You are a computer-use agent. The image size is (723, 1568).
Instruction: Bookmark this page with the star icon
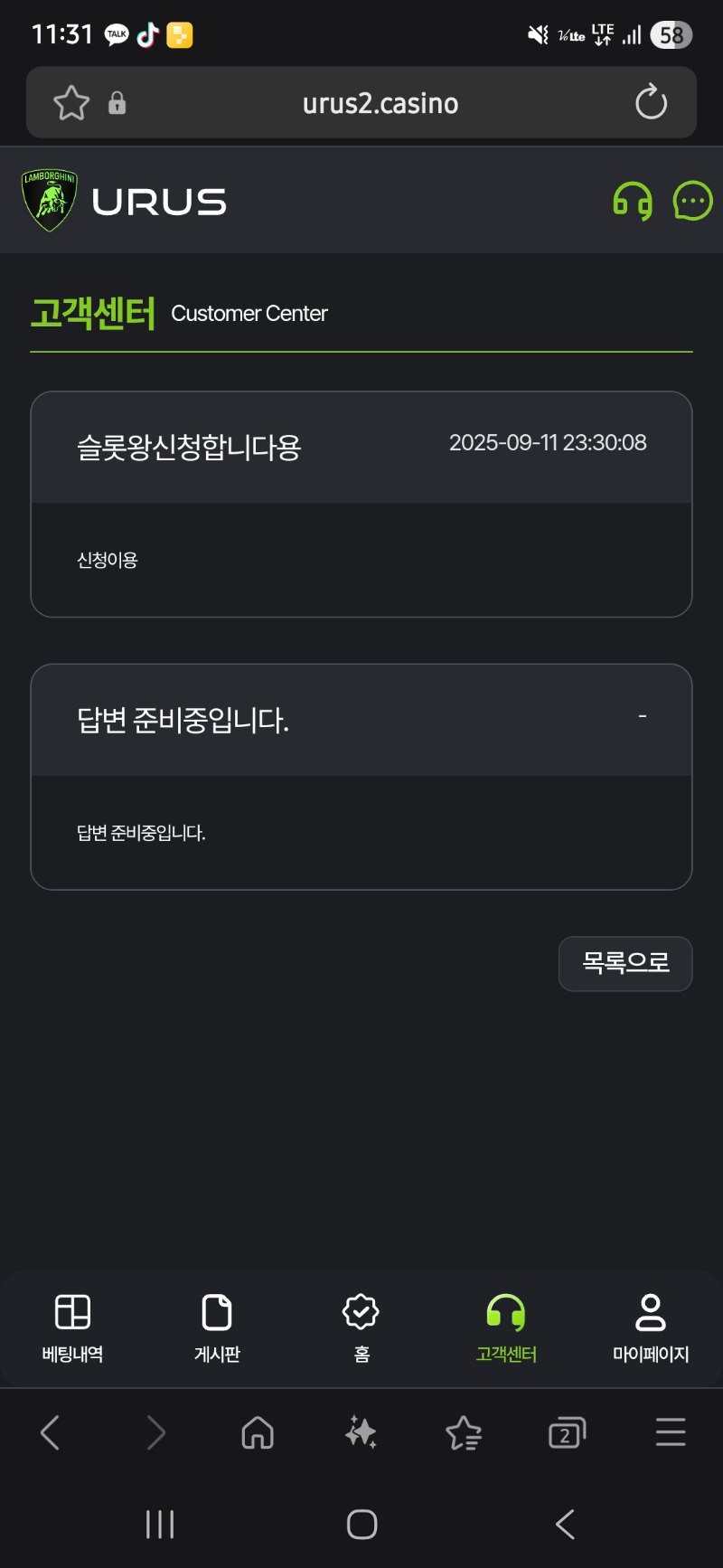click(71, 102)
